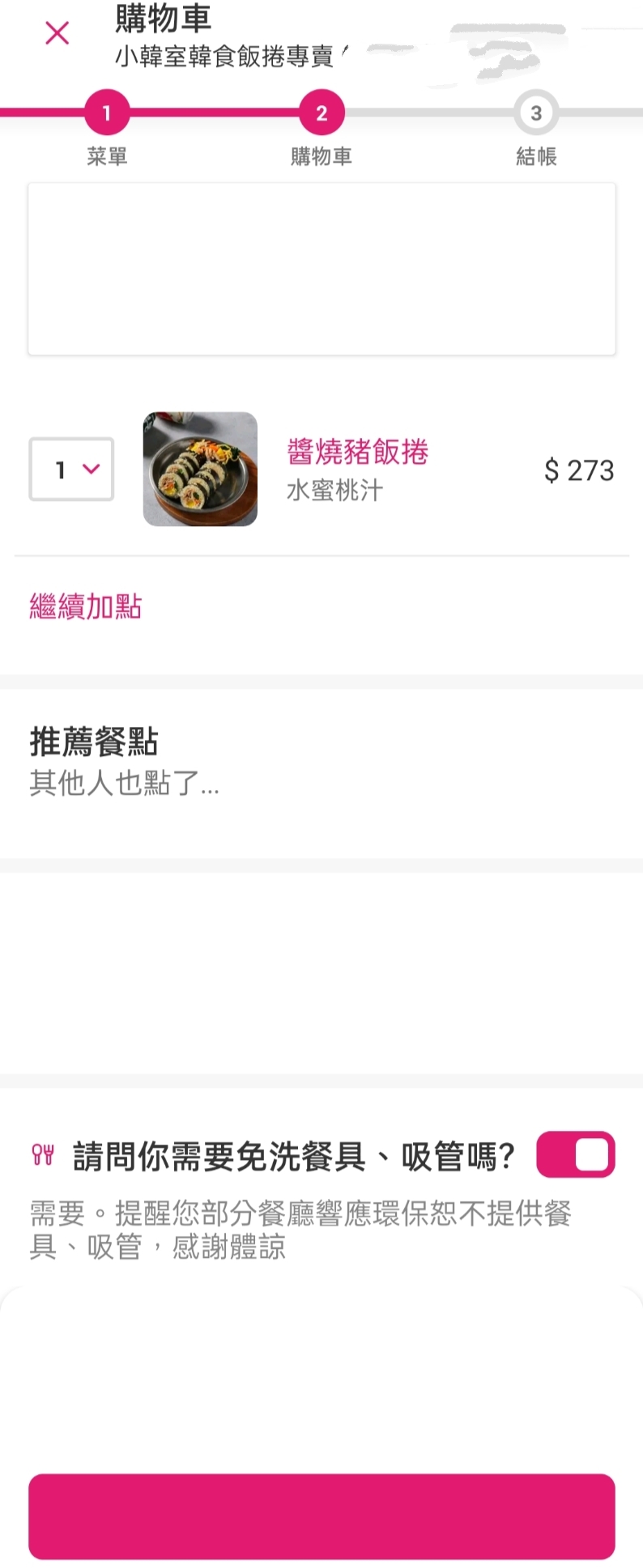Tap the pink button at the bottom

[321, 1516]
